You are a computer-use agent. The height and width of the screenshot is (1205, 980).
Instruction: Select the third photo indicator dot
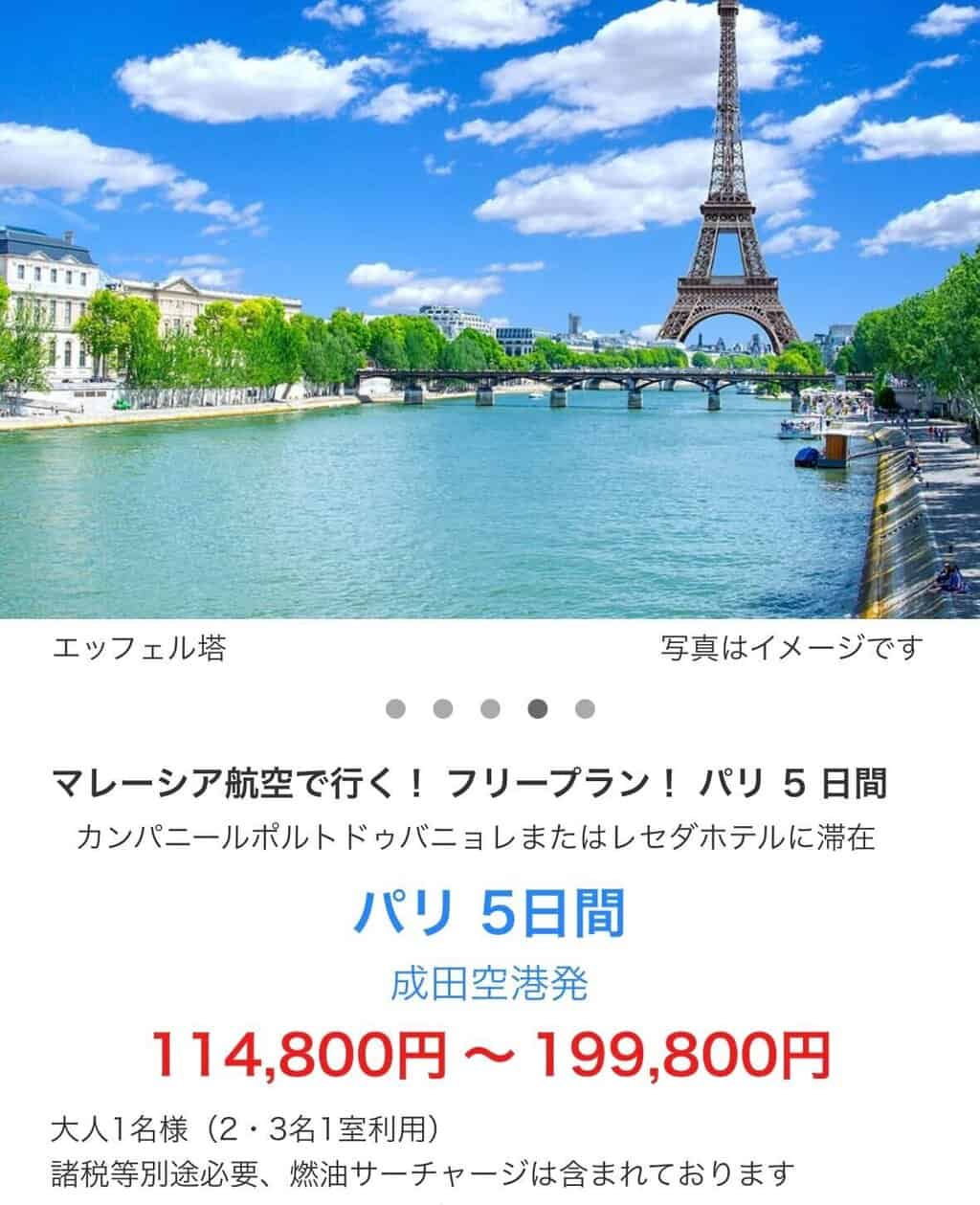(x=490, y=709)
